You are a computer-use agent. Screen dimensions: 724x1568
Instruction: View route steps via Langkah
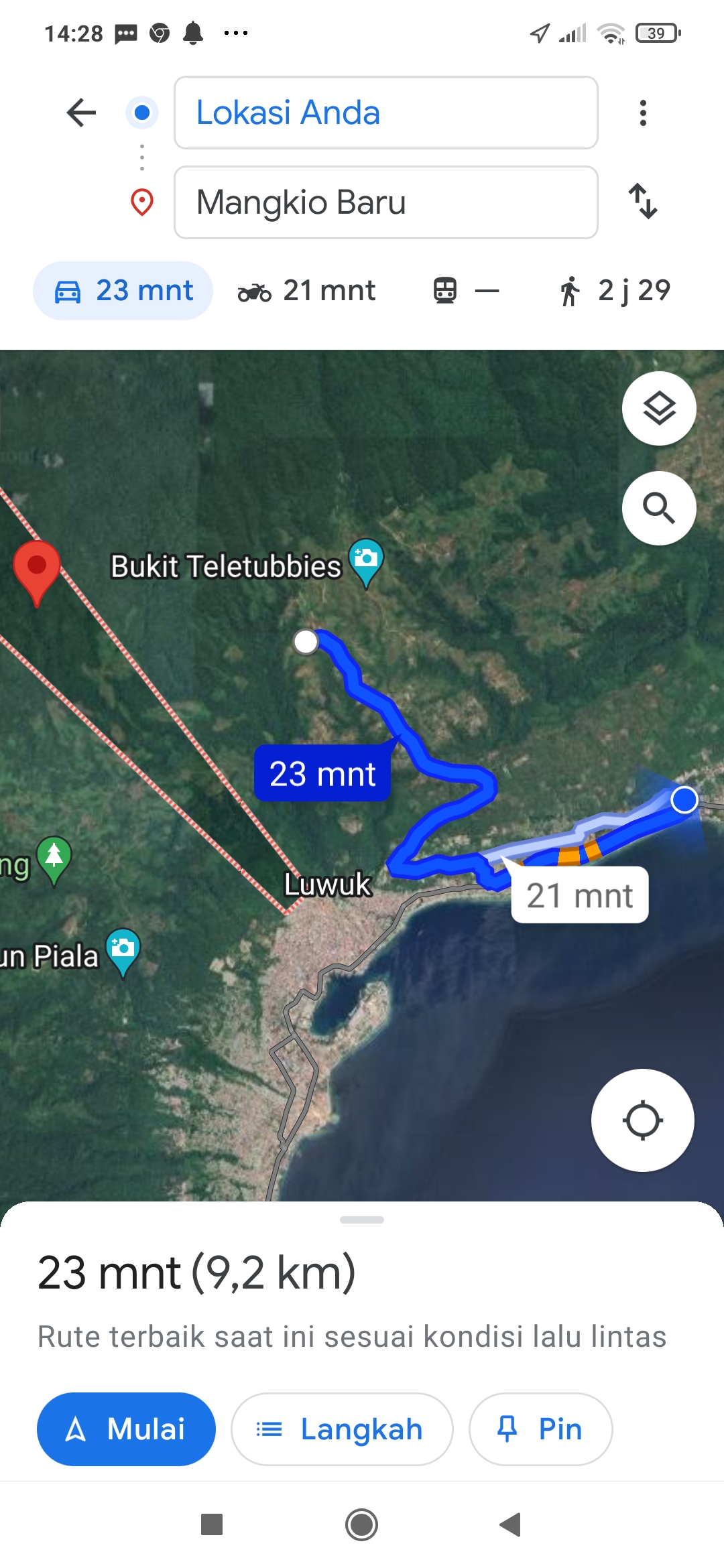342,1429
